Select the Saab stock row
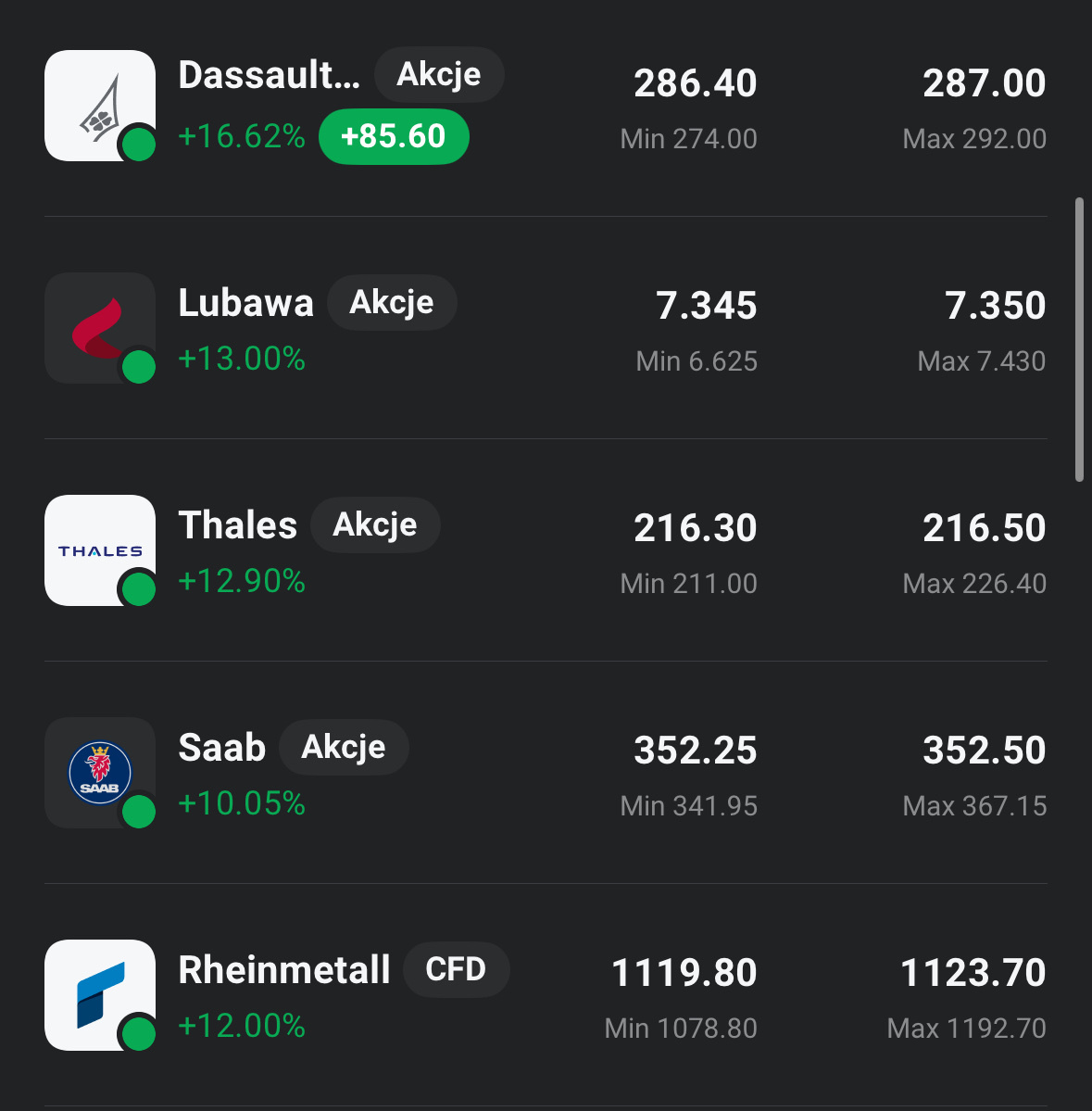This screenshot has height=1111, width=1092. pyautogui.click(x=222, y=749)
